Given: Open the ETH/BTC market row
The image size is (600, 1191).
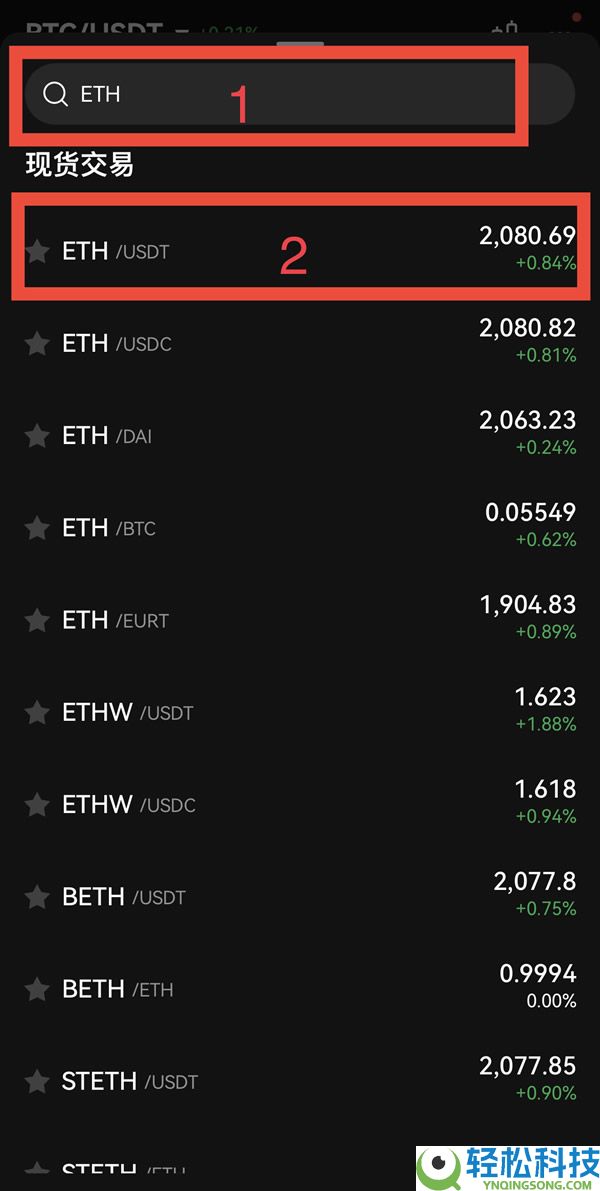Looking at the screenshot, I should (x=300, y=528).
